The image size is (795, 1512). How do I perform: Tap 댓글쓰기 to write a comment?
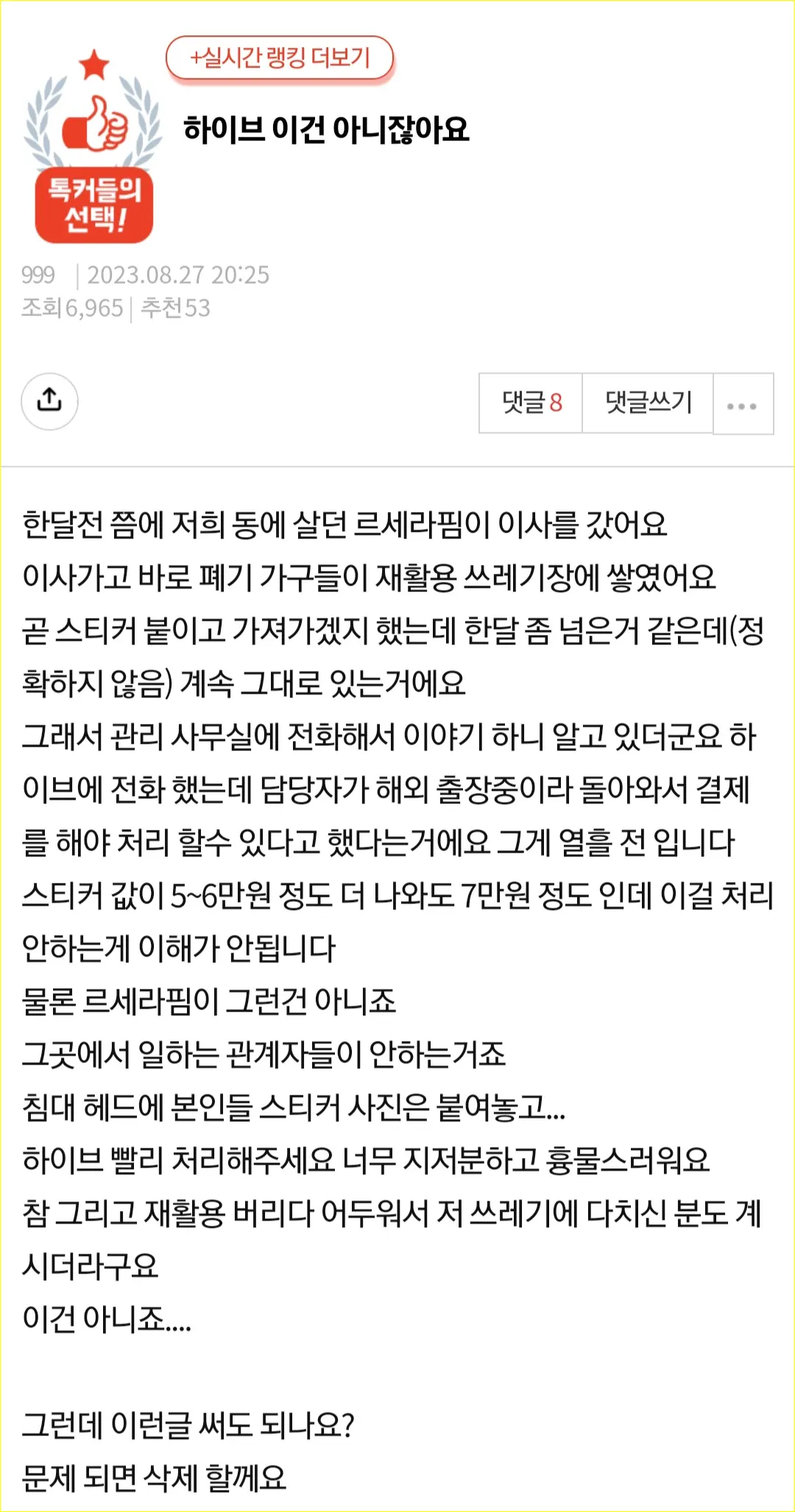tap(648, 402)
